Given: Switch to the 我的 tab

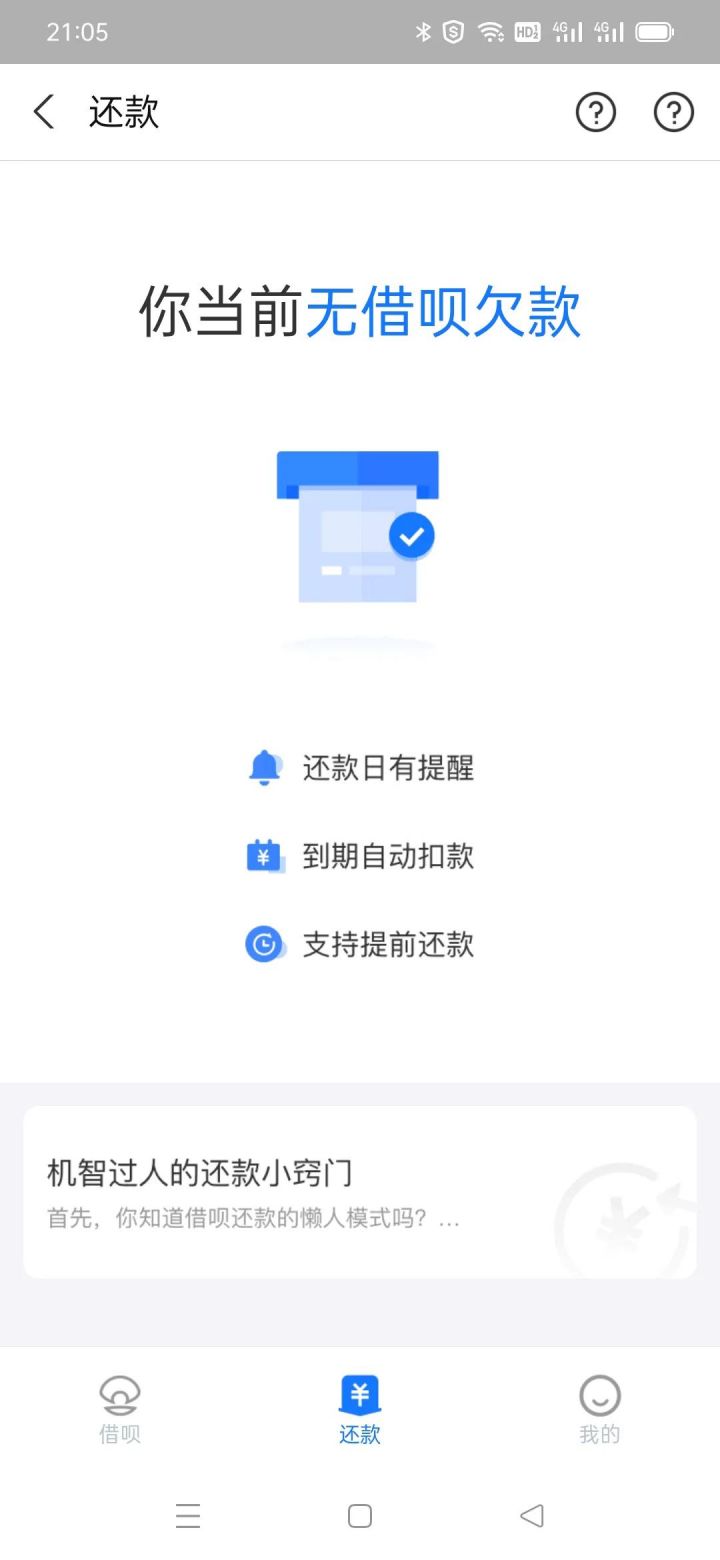Looking at the screenshot, I should (599, 1409).
